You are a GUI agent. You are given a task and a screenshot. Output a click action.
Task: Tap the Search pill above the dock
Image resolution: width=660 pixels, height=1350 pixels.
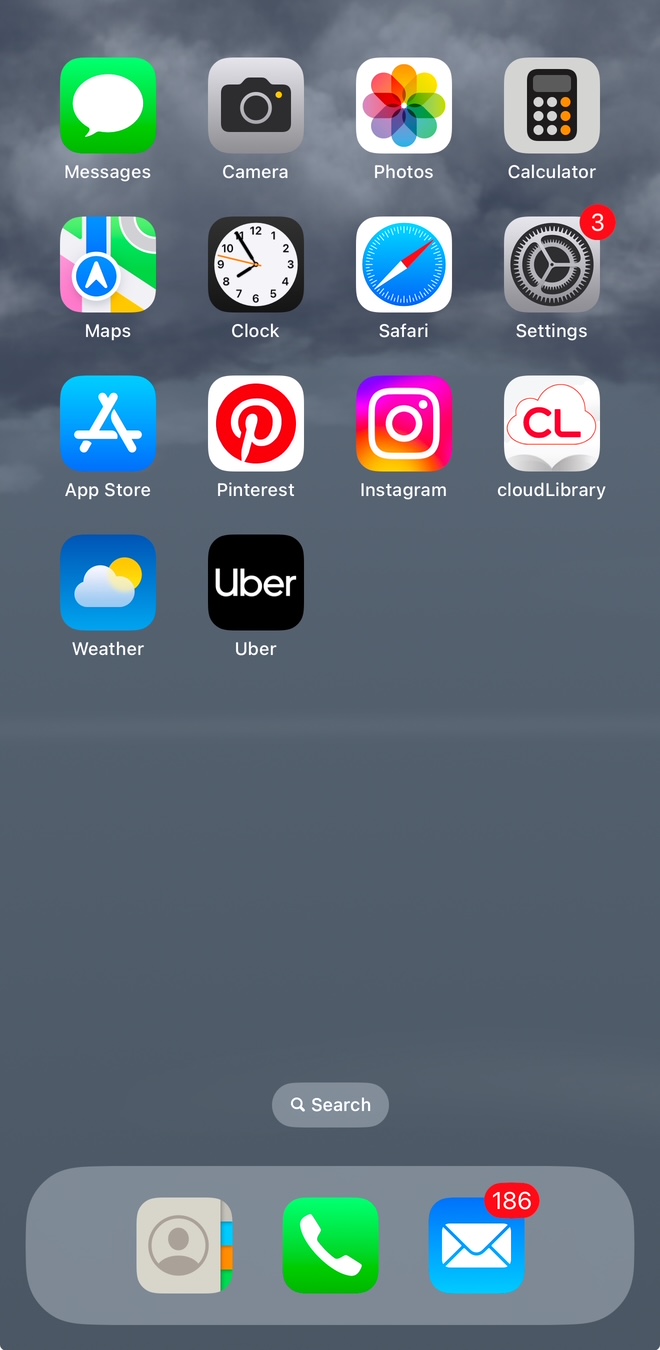coord(330,1105)
